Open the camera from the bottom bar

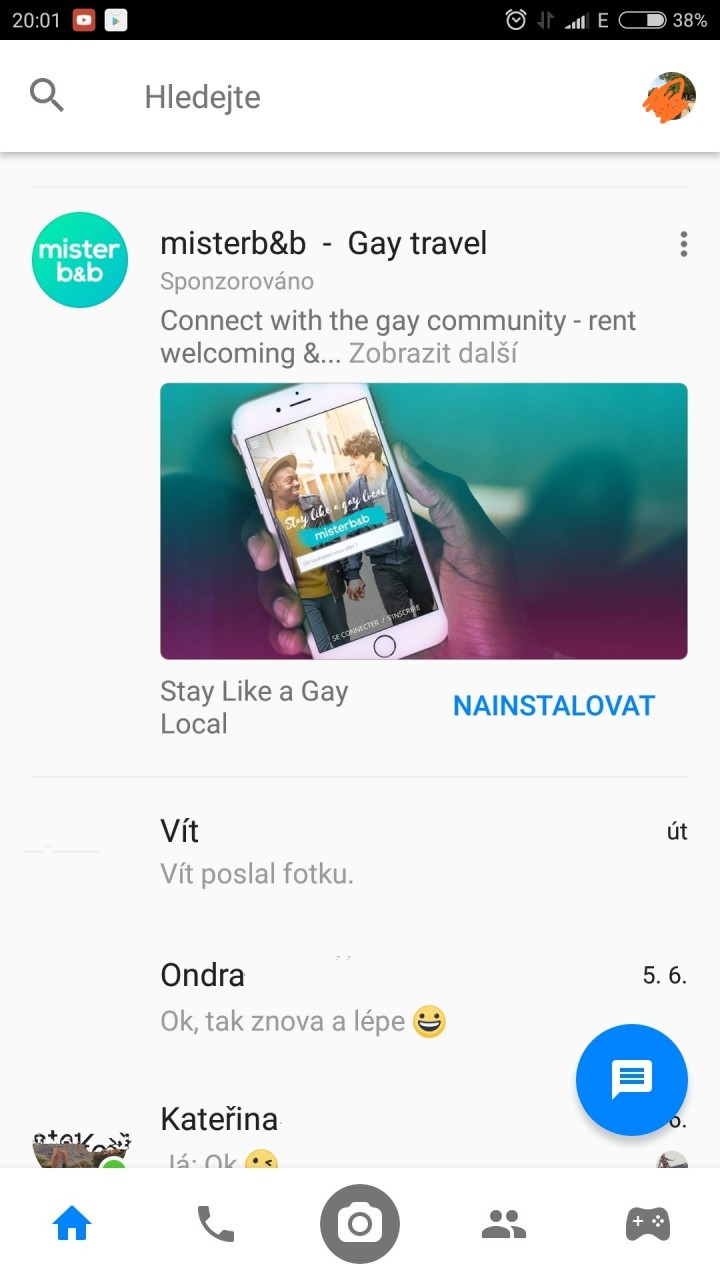point(360,1224)
